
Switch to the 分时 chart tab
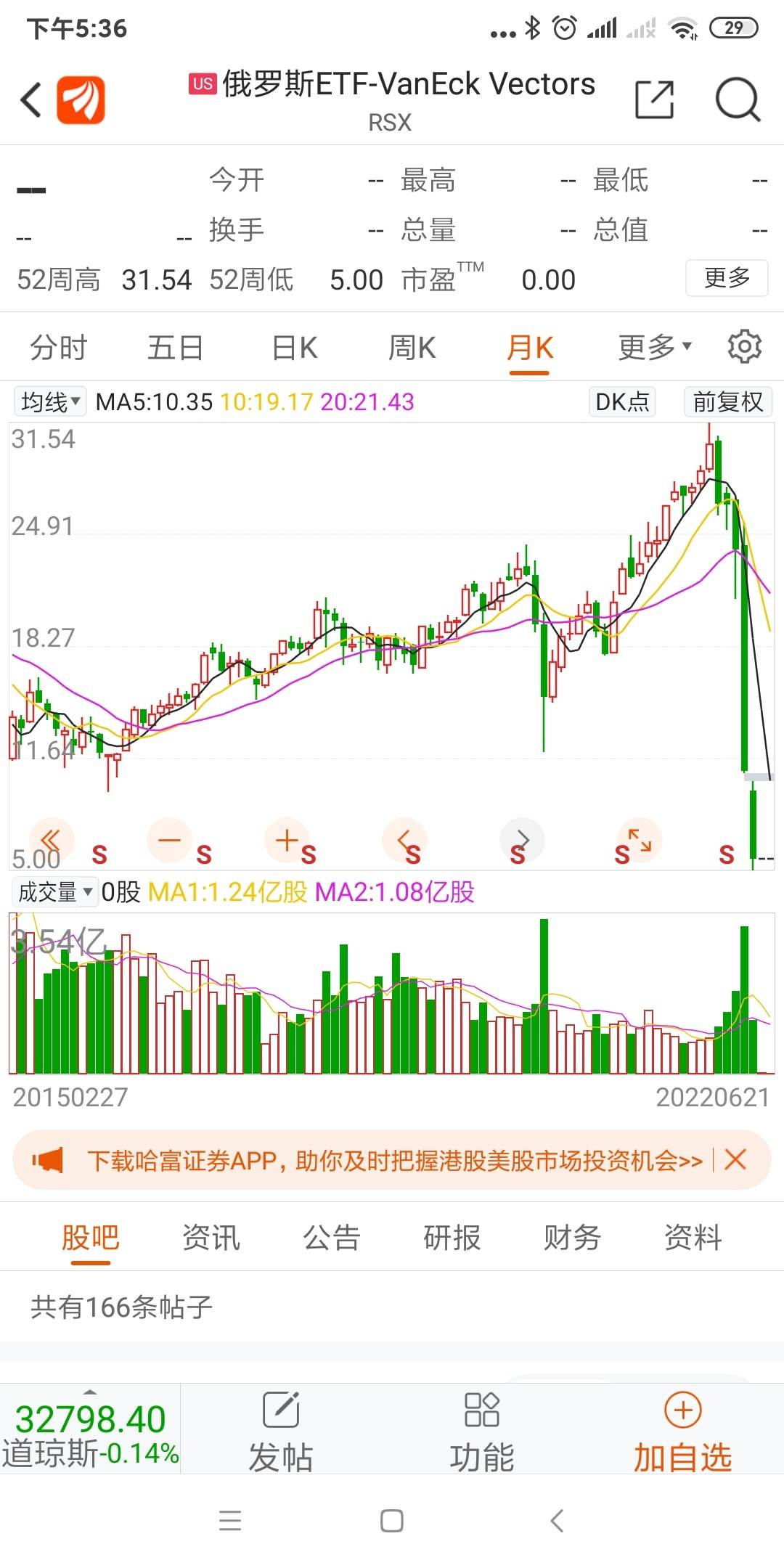58,348
